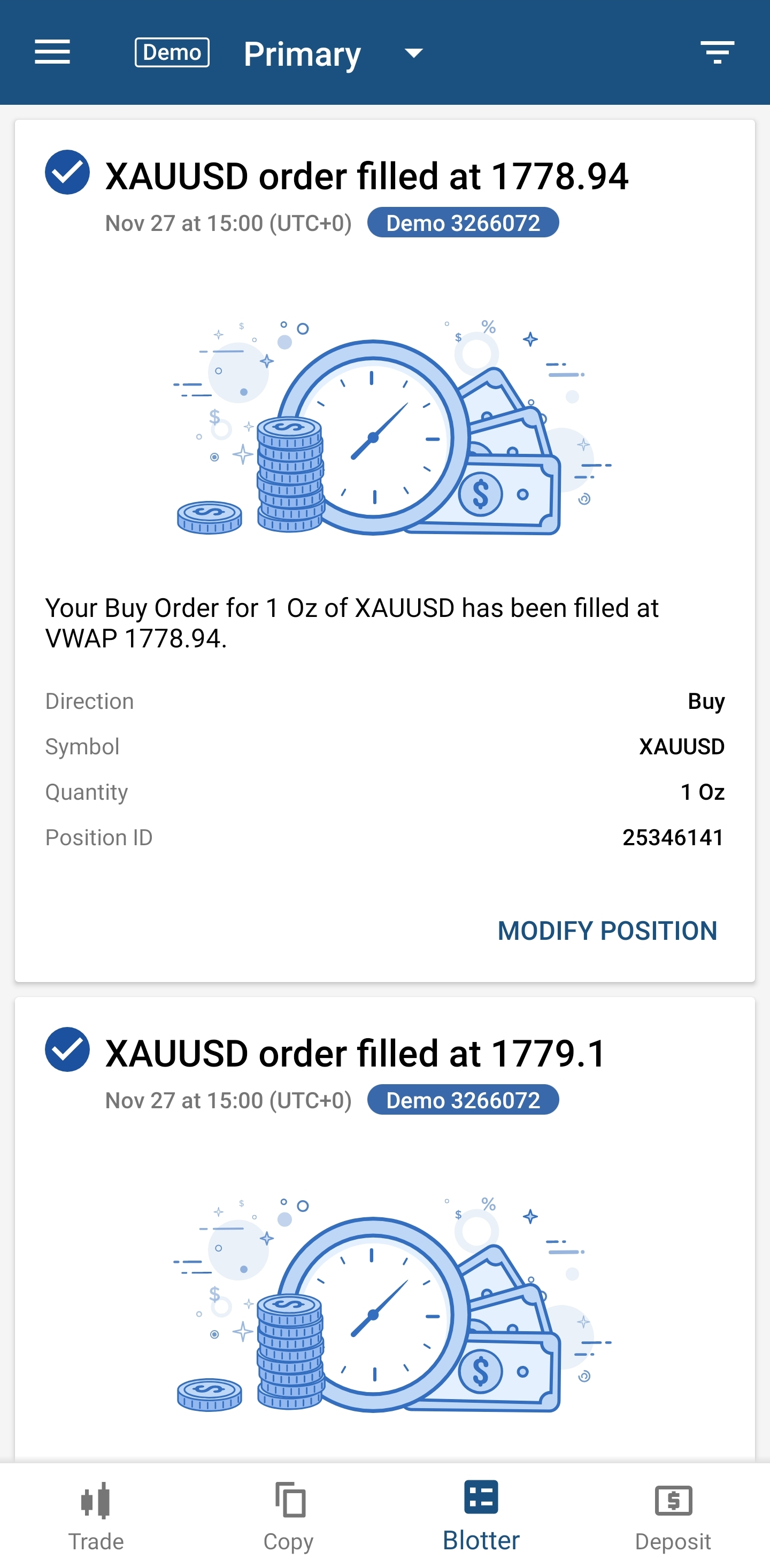Open the hamburger menu drawer
Screen dimensions: 770x1568
click(52, 52)
